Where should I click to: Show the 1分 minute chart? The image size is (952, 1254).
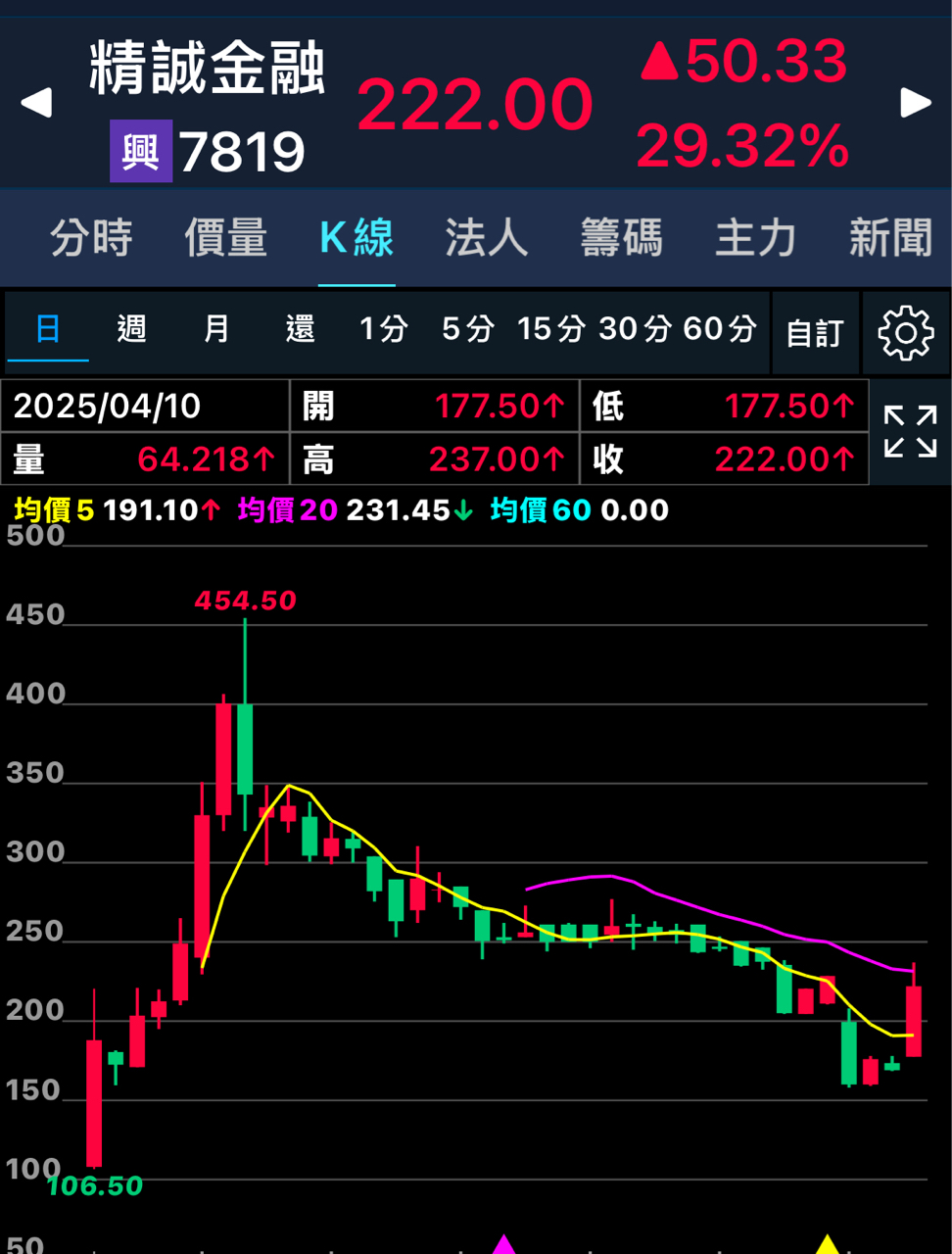tap(383, 329)
